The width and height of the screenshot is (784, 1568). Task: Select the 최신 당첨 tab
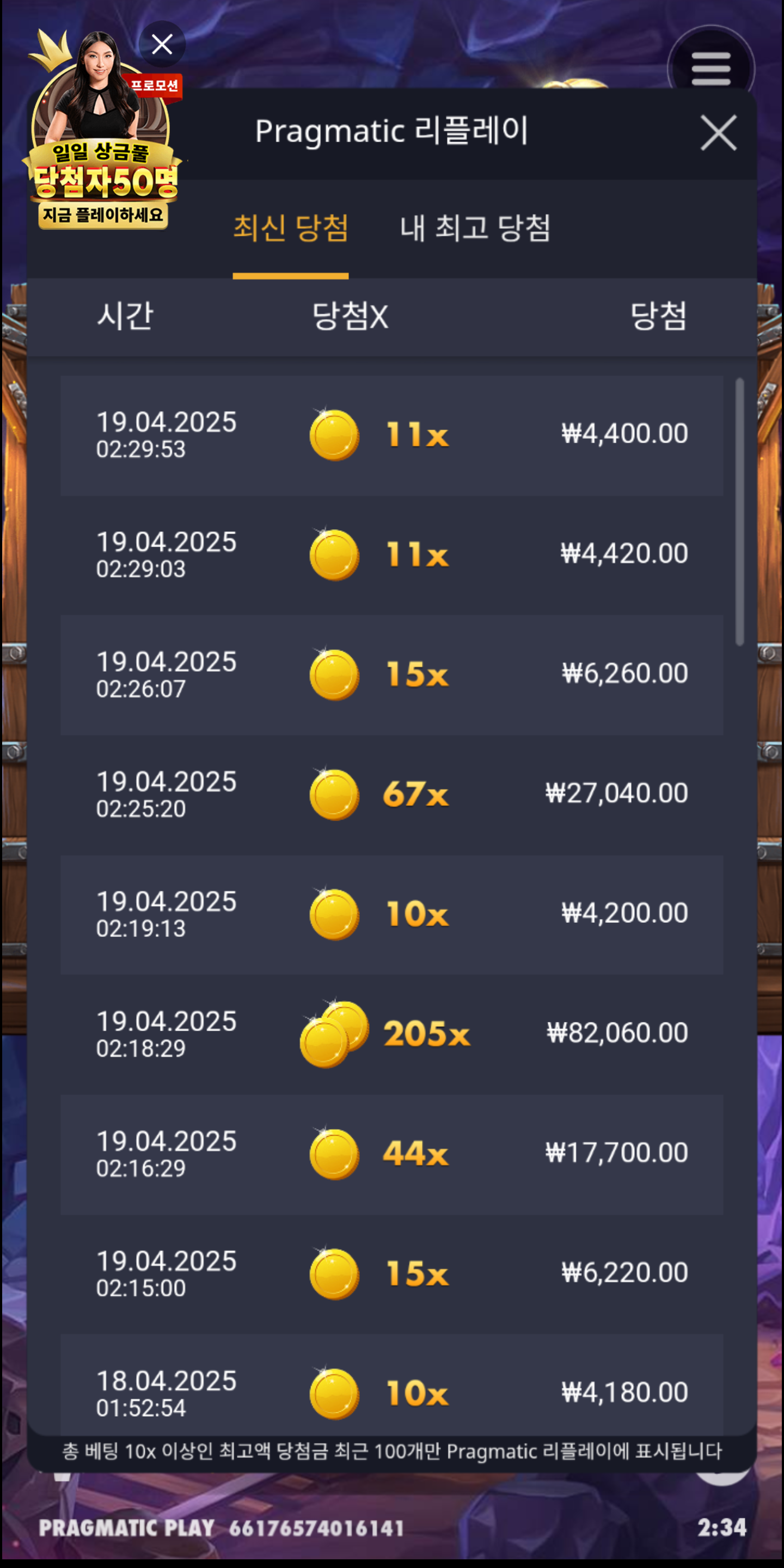pyautogui.click(x=290, y=228)
